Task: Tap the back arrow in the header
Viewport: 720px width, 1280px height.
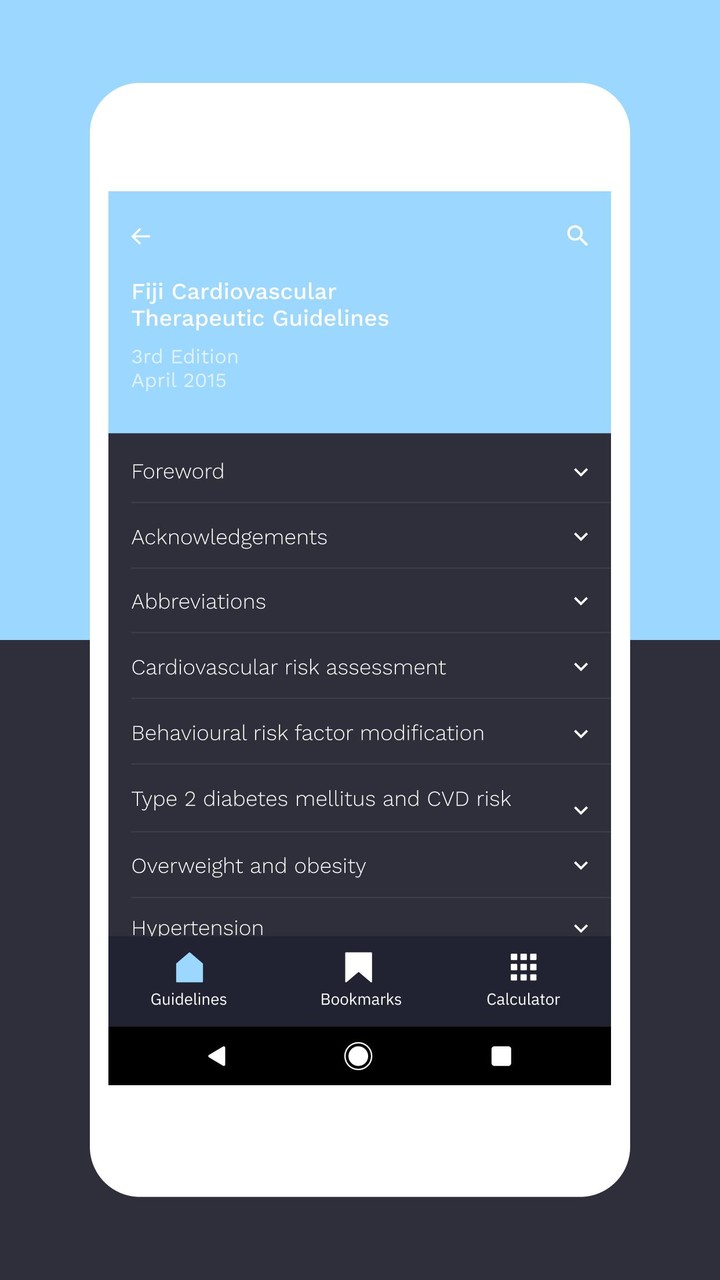Action: pos(140,236)
